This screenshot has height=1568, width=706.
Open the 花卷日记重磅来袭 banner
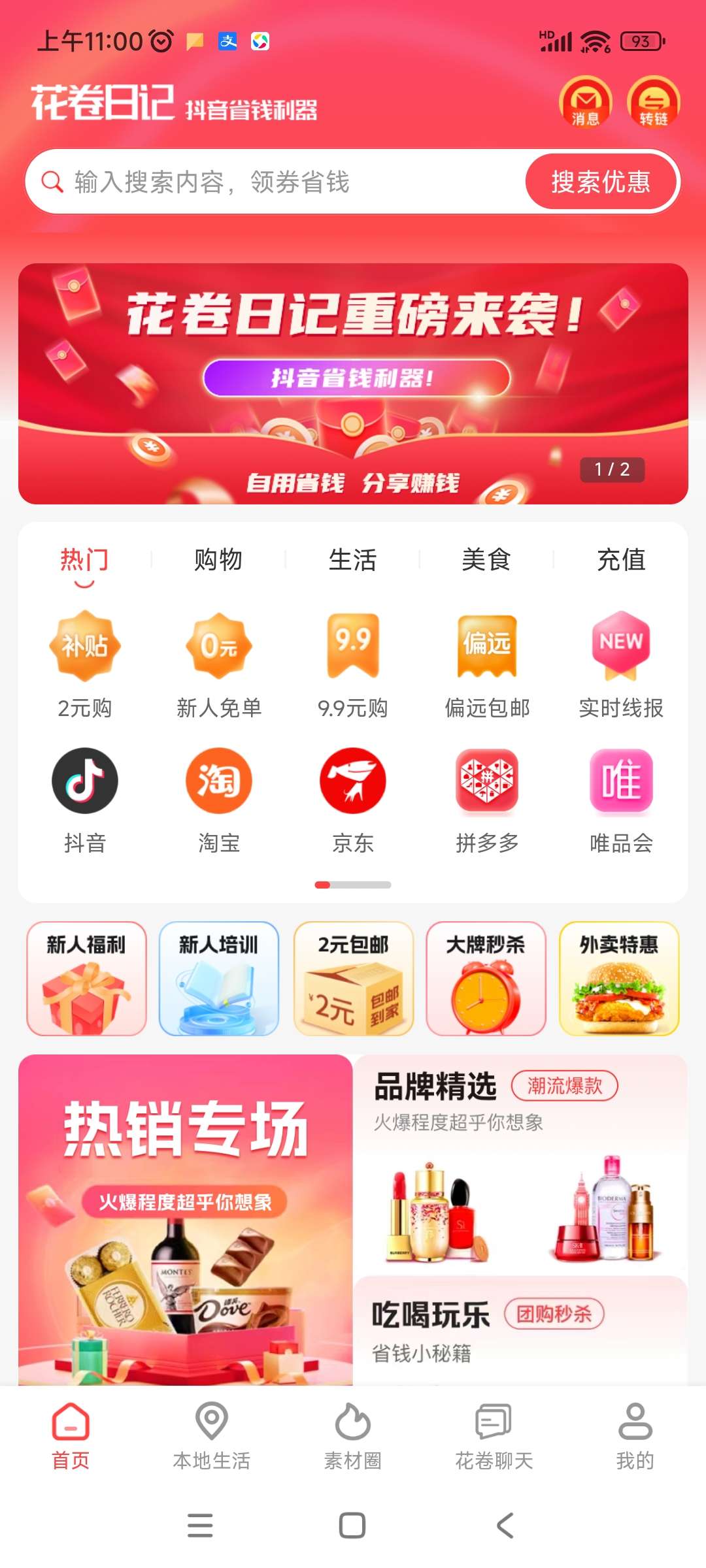coord(353,384)
